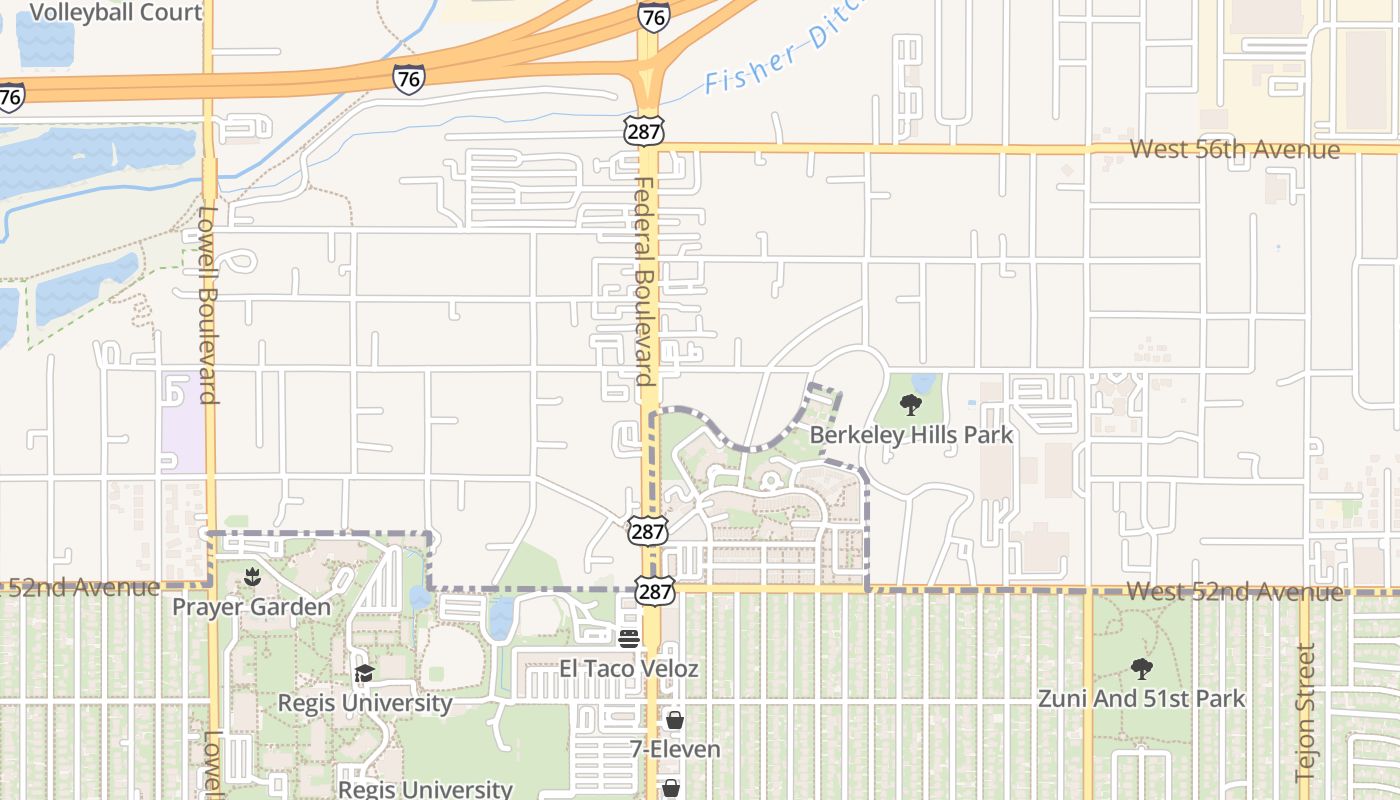
Task: Select the 7-Eleven store marker
Action: point(675,720)
